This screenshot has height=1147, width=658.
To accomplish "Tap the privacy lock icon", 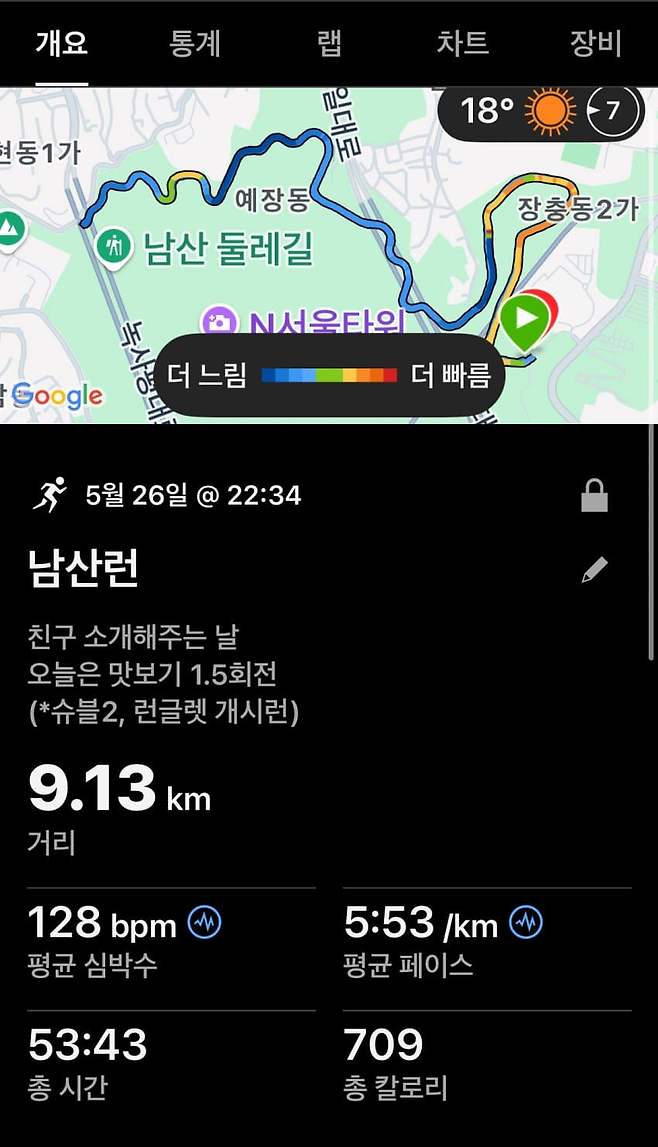I will coord(595,495).
